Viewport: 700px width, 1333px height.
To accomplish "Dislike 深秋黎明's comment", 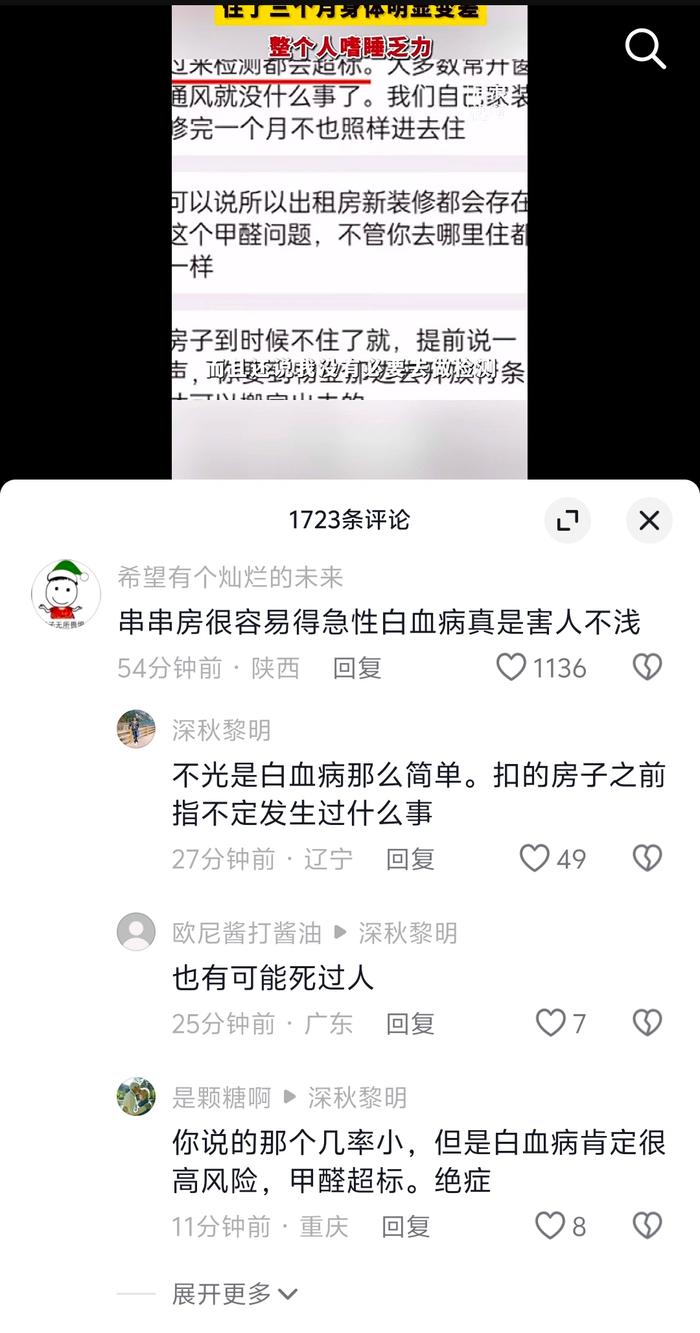I will (x=647, y=859).
